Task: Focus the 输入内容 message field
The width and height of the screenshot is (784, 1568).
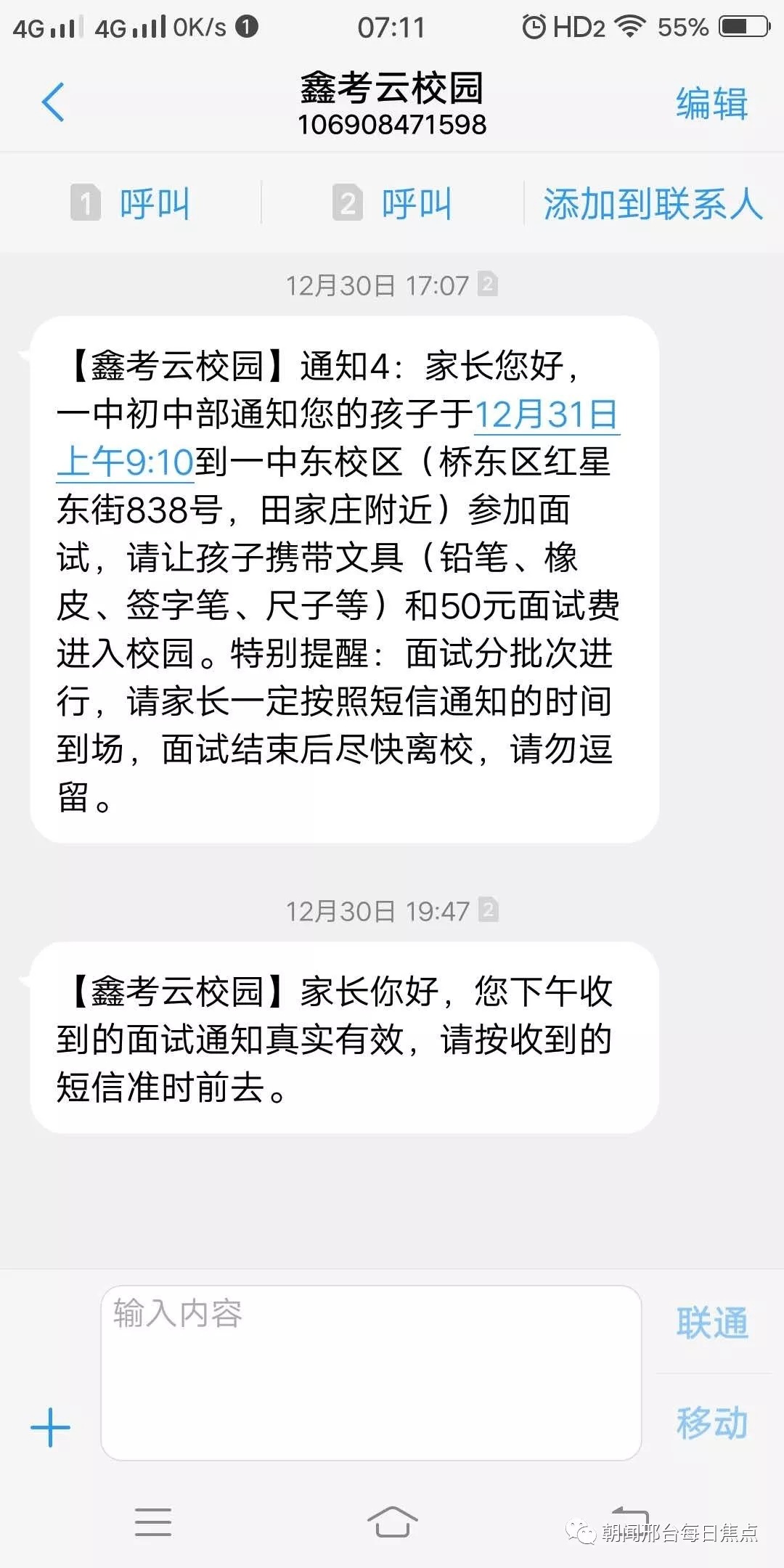Action: point(370,1373)
